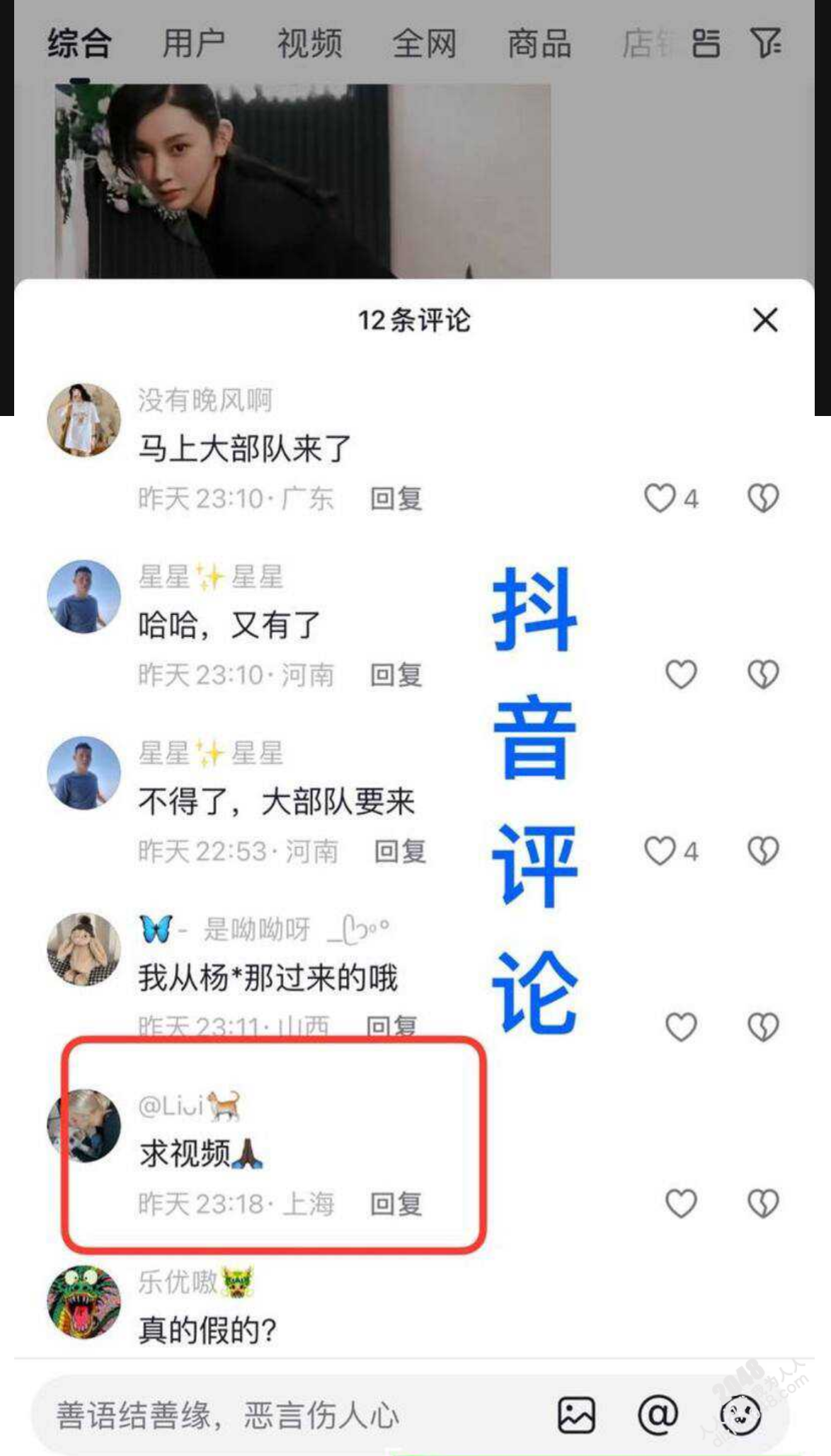
Task: Open the emoji picker
Action: tap(740, 1415)
